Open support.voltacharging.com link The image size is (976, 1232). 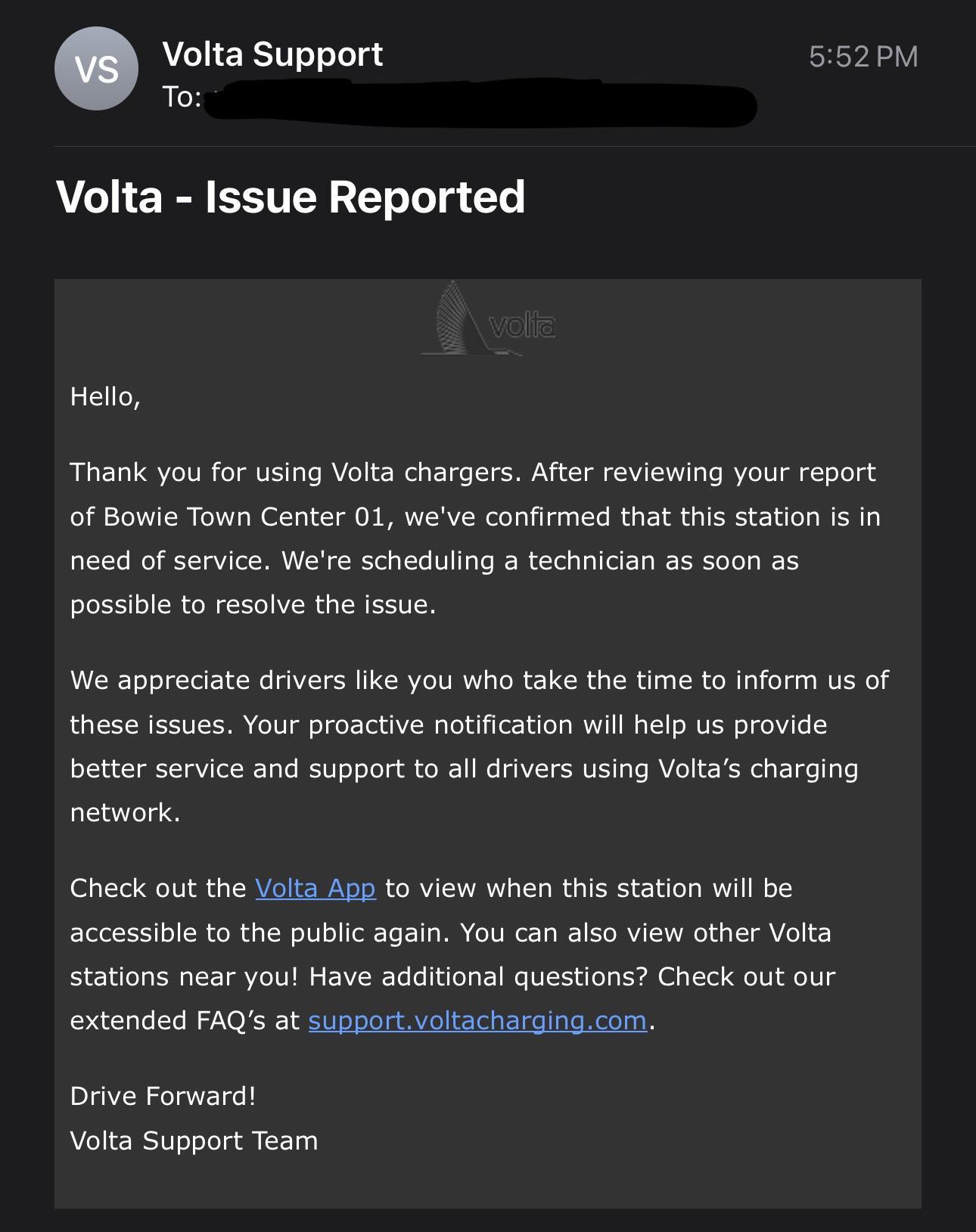477,1020
